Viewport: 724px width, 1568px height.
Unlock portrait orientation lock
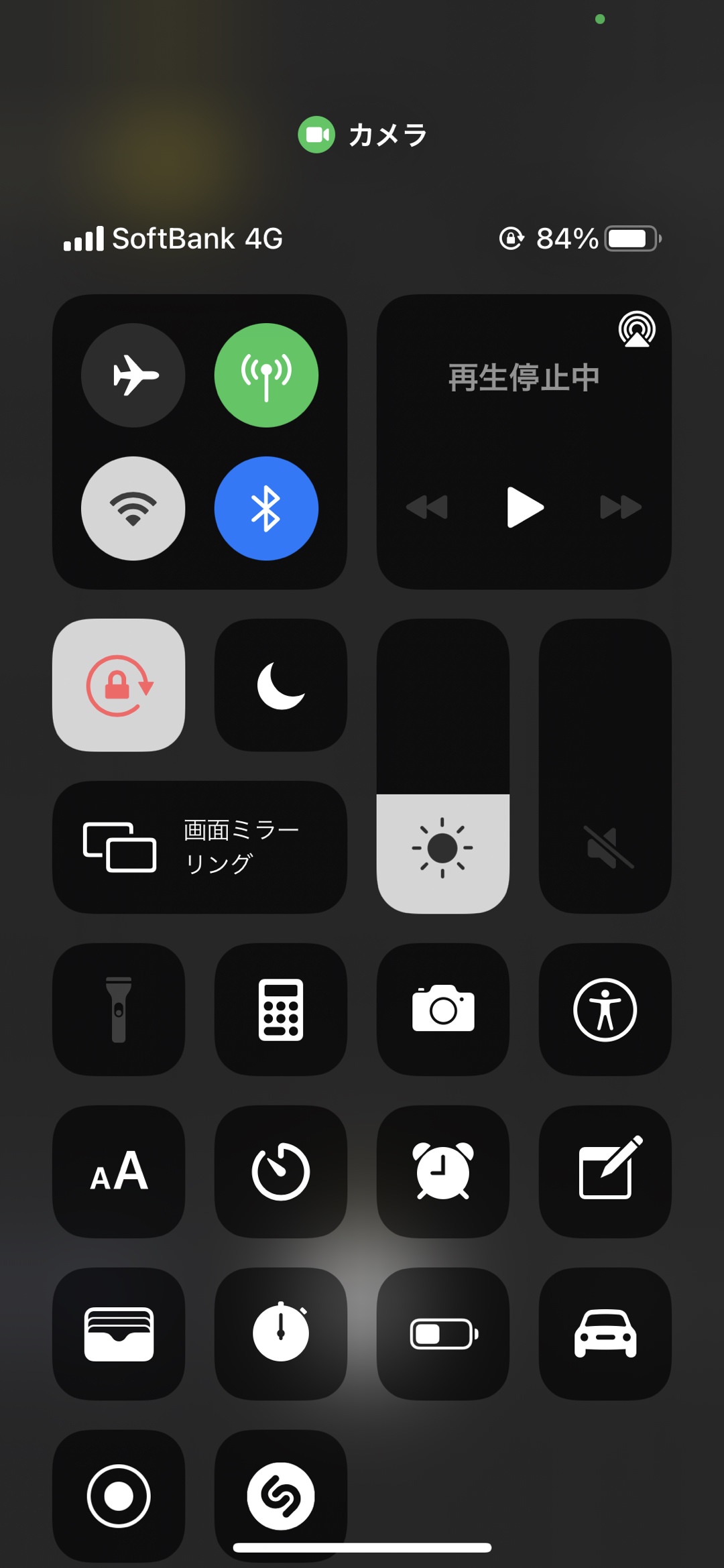click(x=119, y=685)
